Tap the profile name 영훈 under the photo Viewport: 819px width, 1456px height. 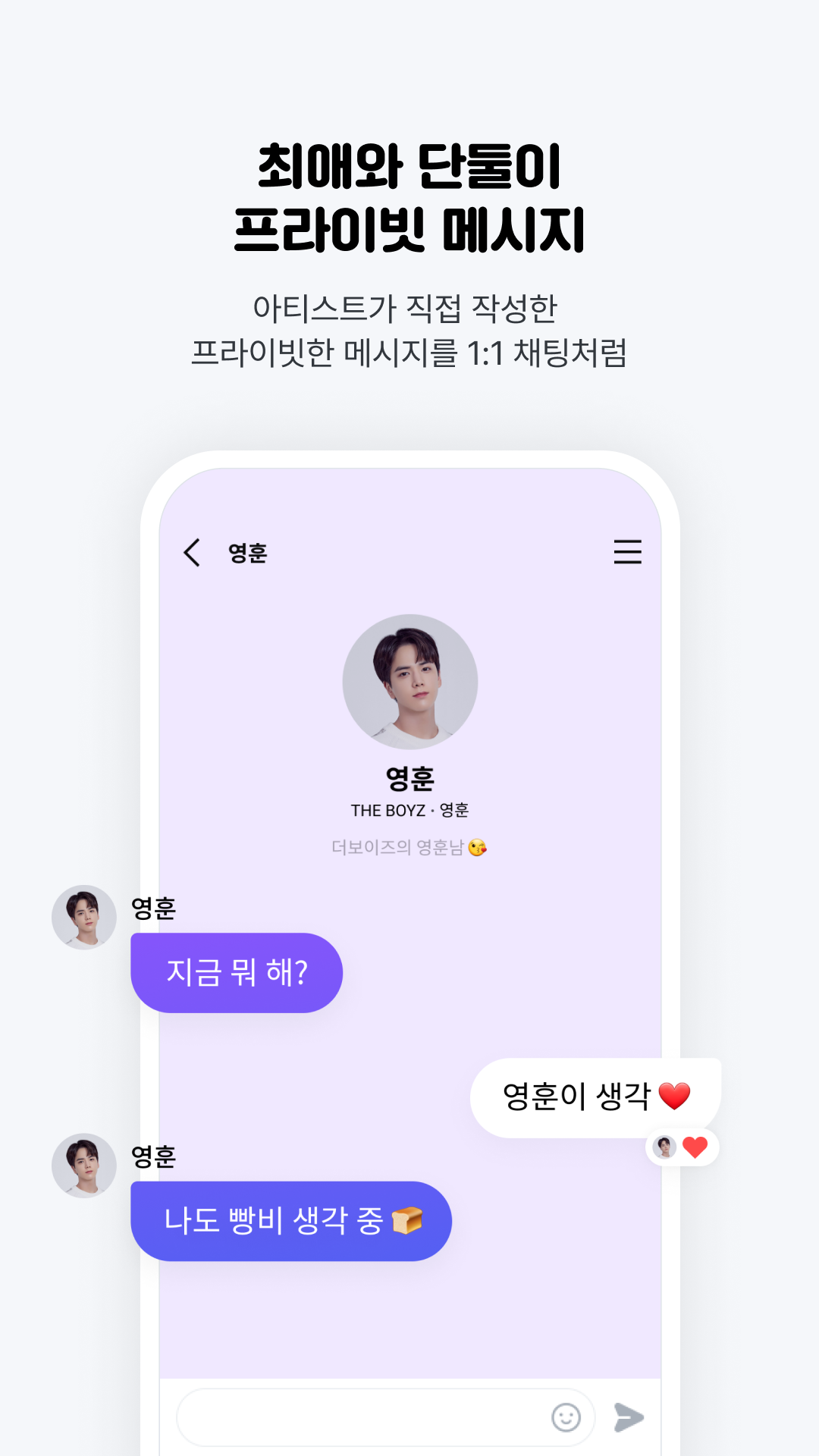409,779
